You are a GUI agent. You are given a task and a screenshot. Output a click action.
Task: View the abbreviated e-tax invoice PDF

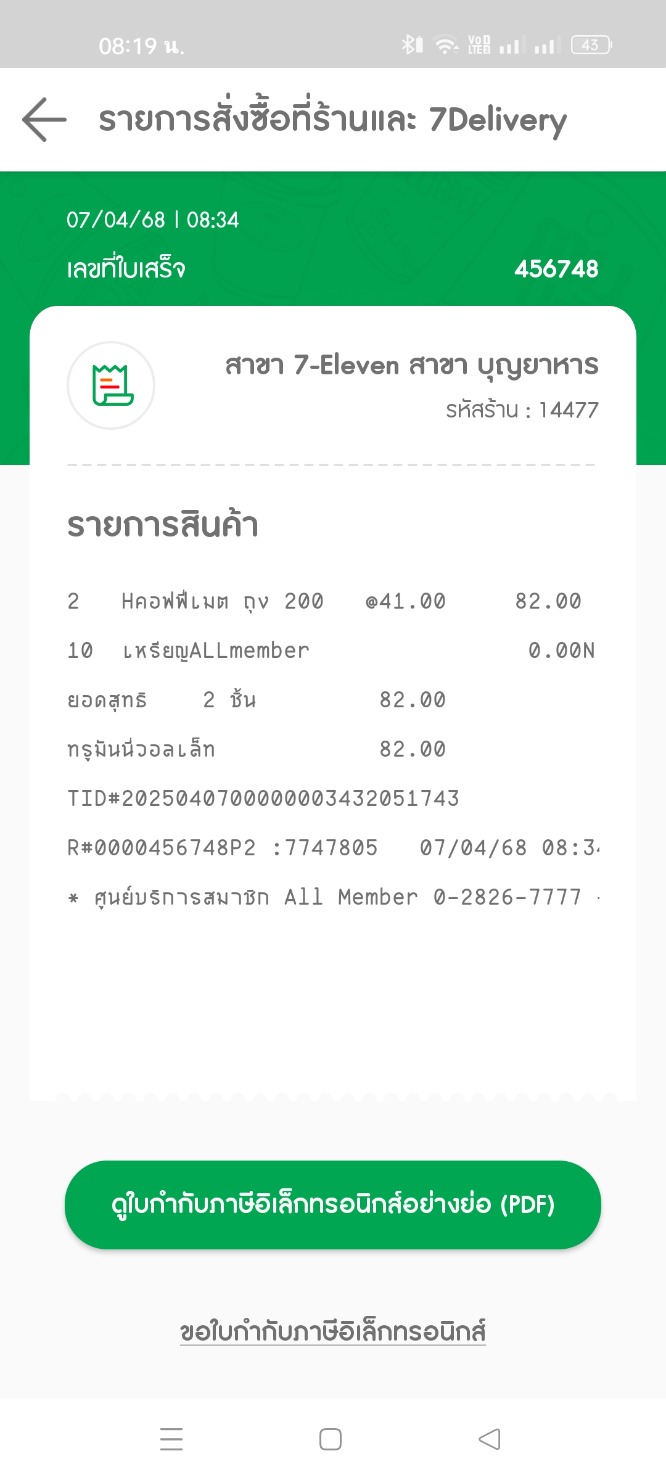coord(333,1204)
